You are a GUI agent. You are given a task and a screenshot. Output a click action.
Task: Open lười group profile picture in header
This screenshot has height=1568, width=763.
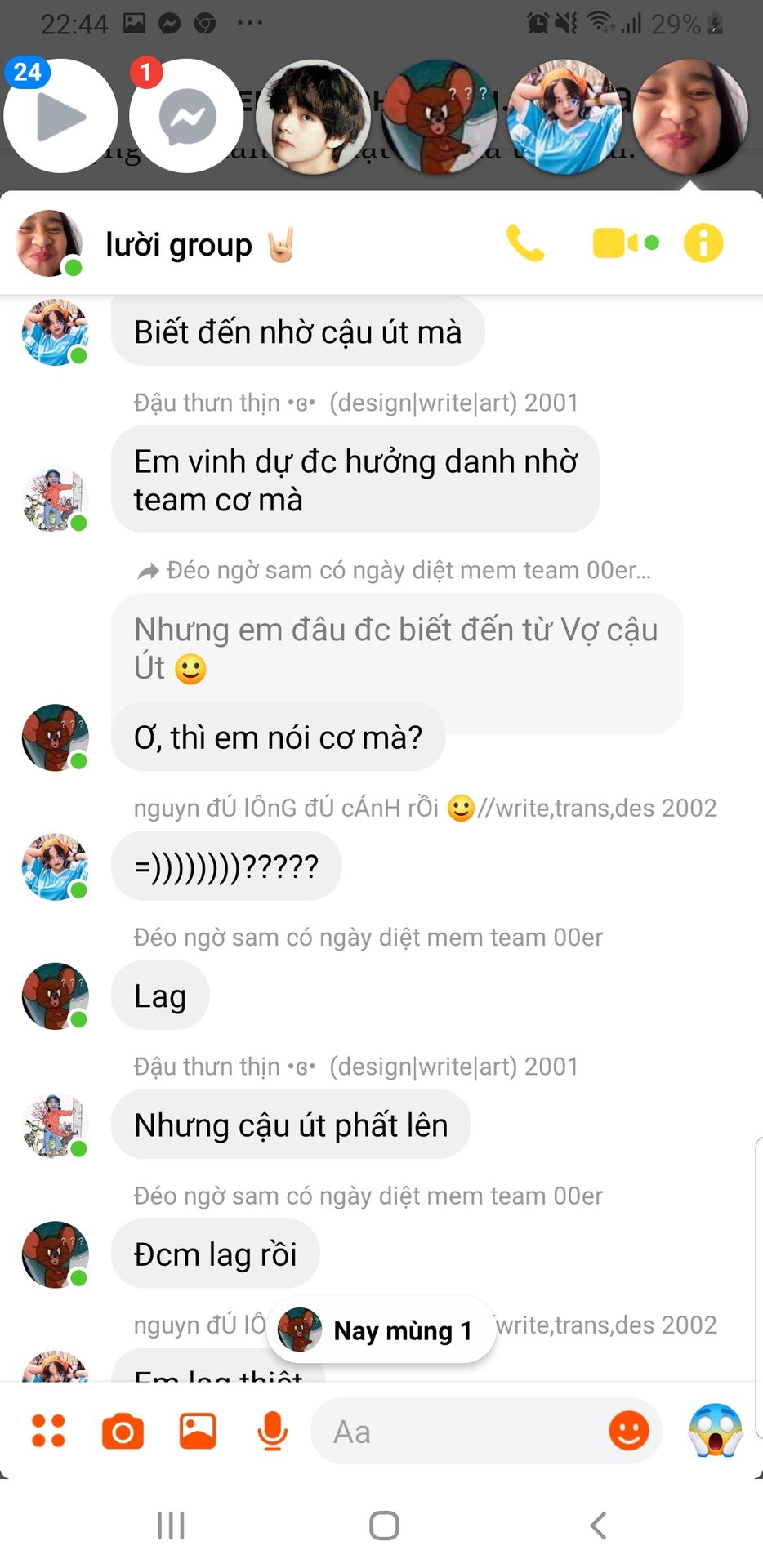pos(49,243)
